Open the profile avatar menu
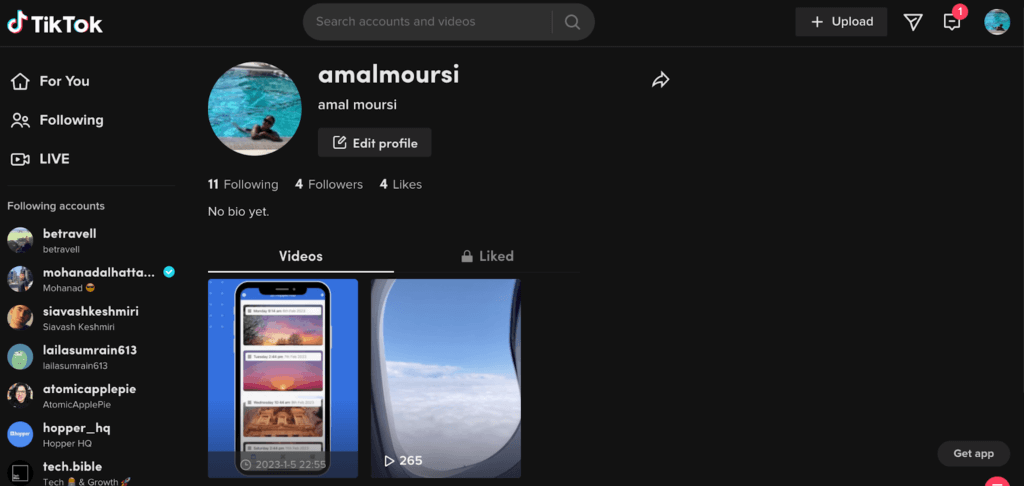 click(996, 22)
